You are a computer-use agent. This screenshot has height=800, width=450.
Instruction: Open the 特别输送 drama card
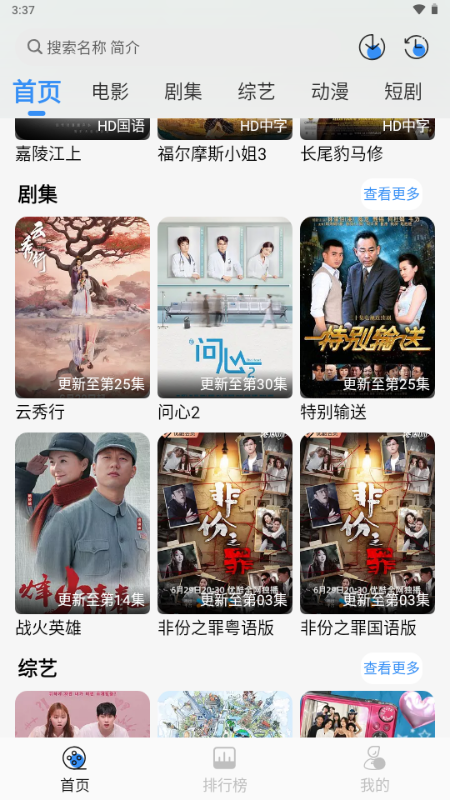tap(367, 319)
